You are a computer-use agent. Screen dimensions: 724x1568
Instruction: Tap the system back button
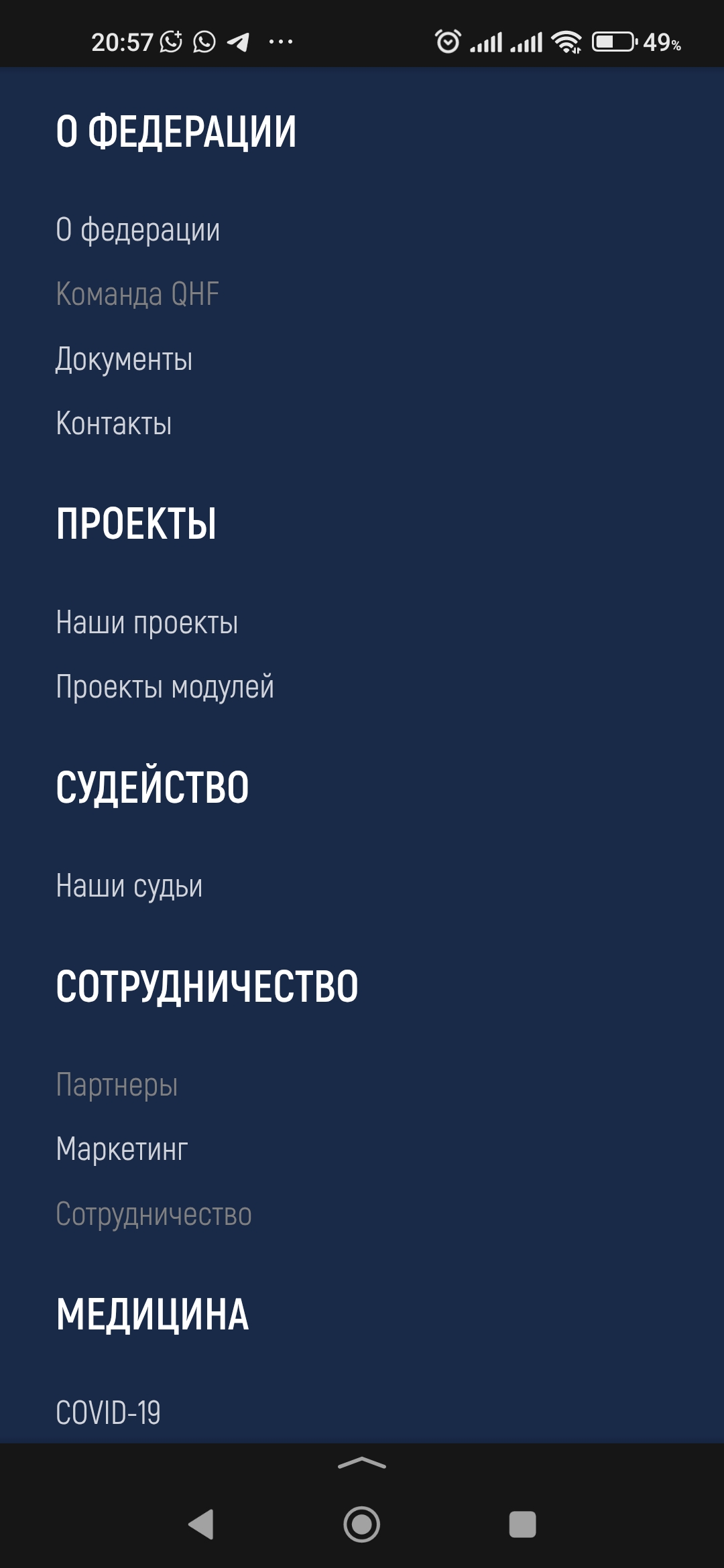201,1524
